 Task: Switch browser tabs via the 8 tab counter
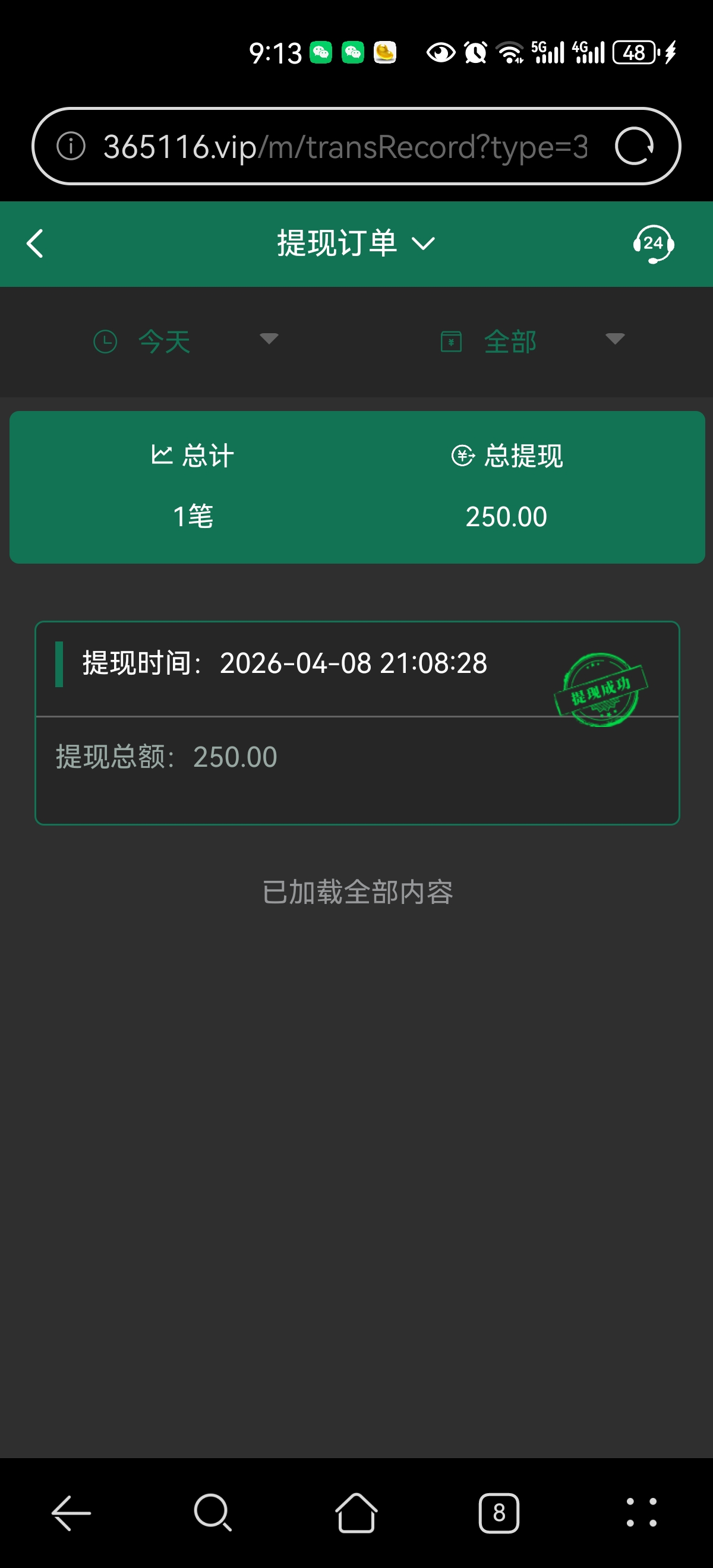pos(499,1513)
